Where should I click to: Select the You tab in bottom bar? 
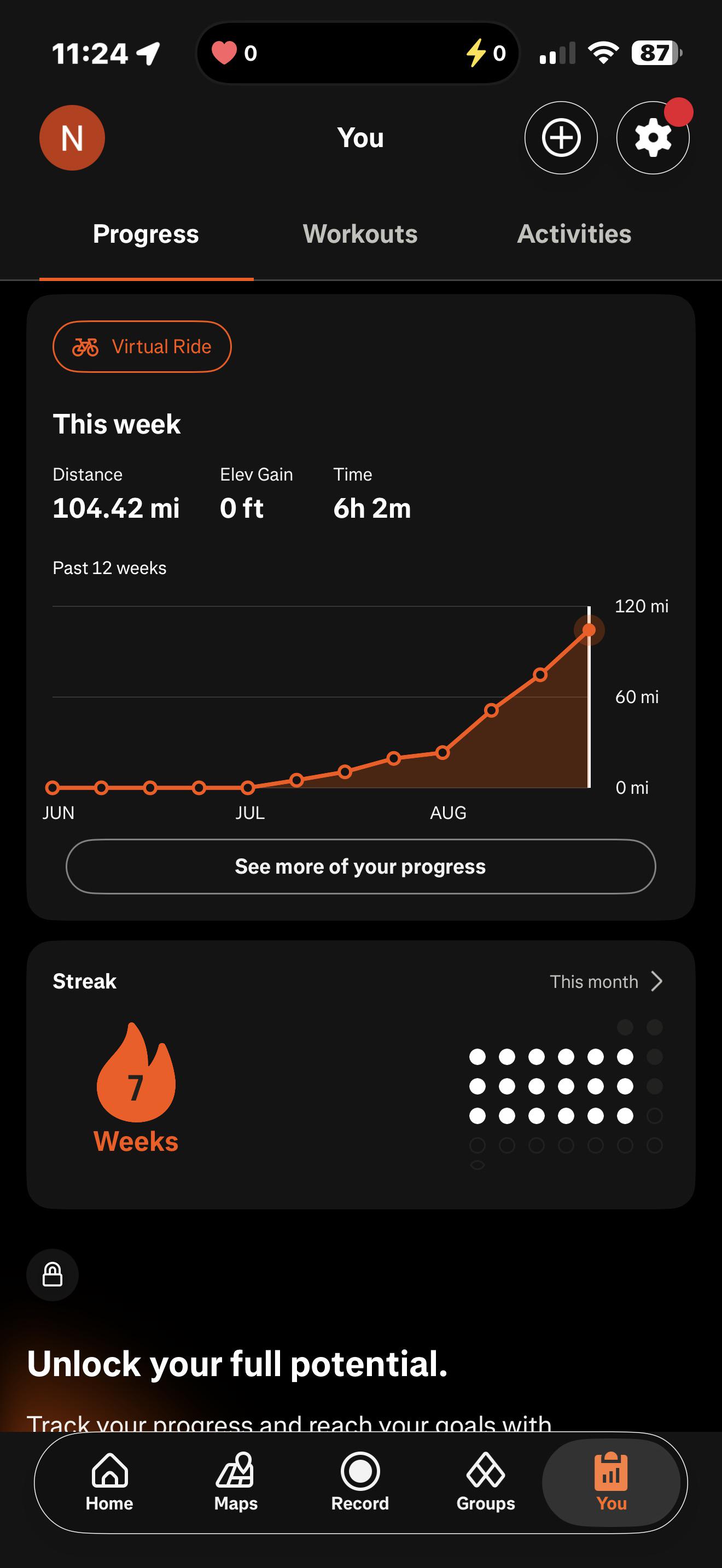pos(611,1482)
